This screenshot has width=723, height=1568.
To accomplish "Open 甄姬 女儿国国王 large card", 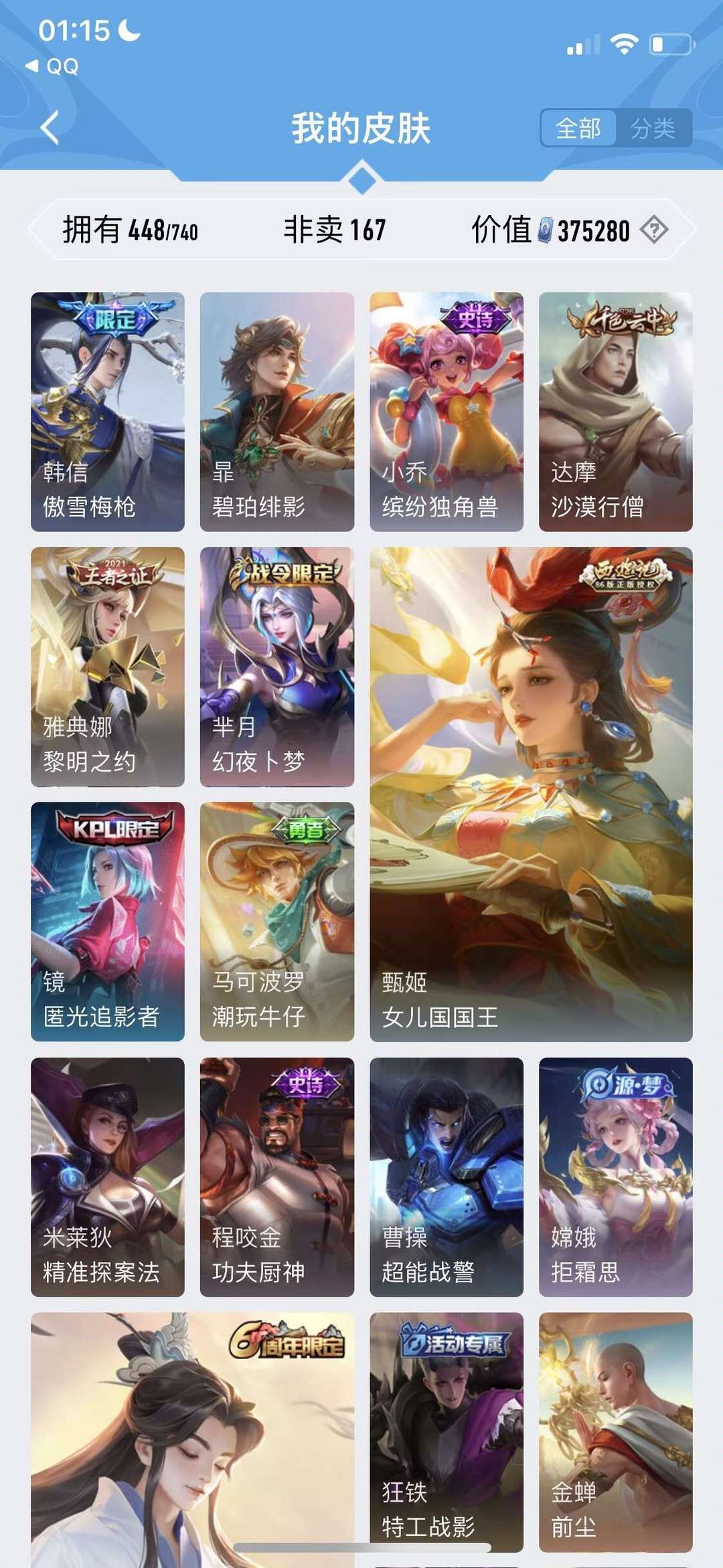I will point(531,794).
